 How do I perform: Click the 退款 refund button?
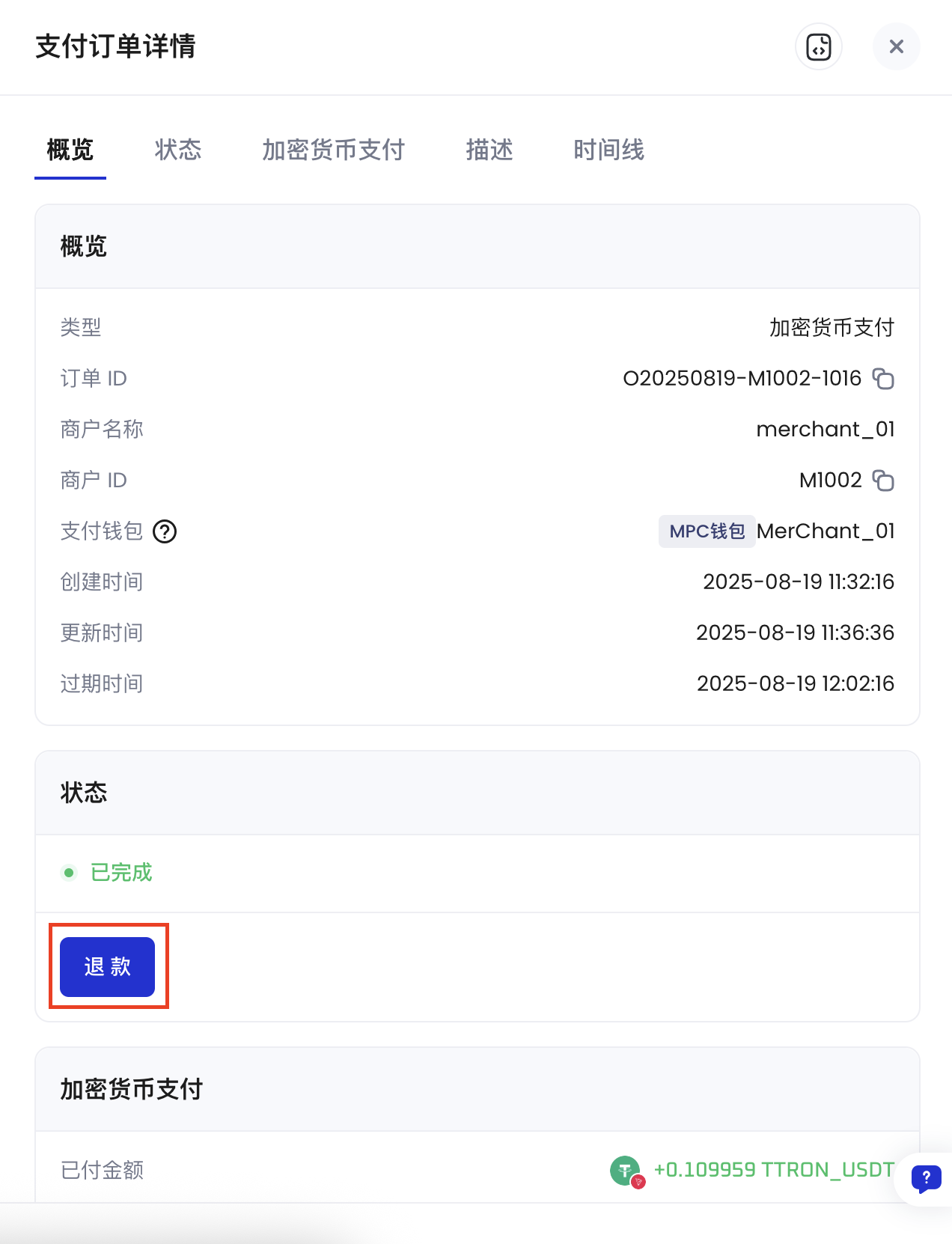click(106, 966)
